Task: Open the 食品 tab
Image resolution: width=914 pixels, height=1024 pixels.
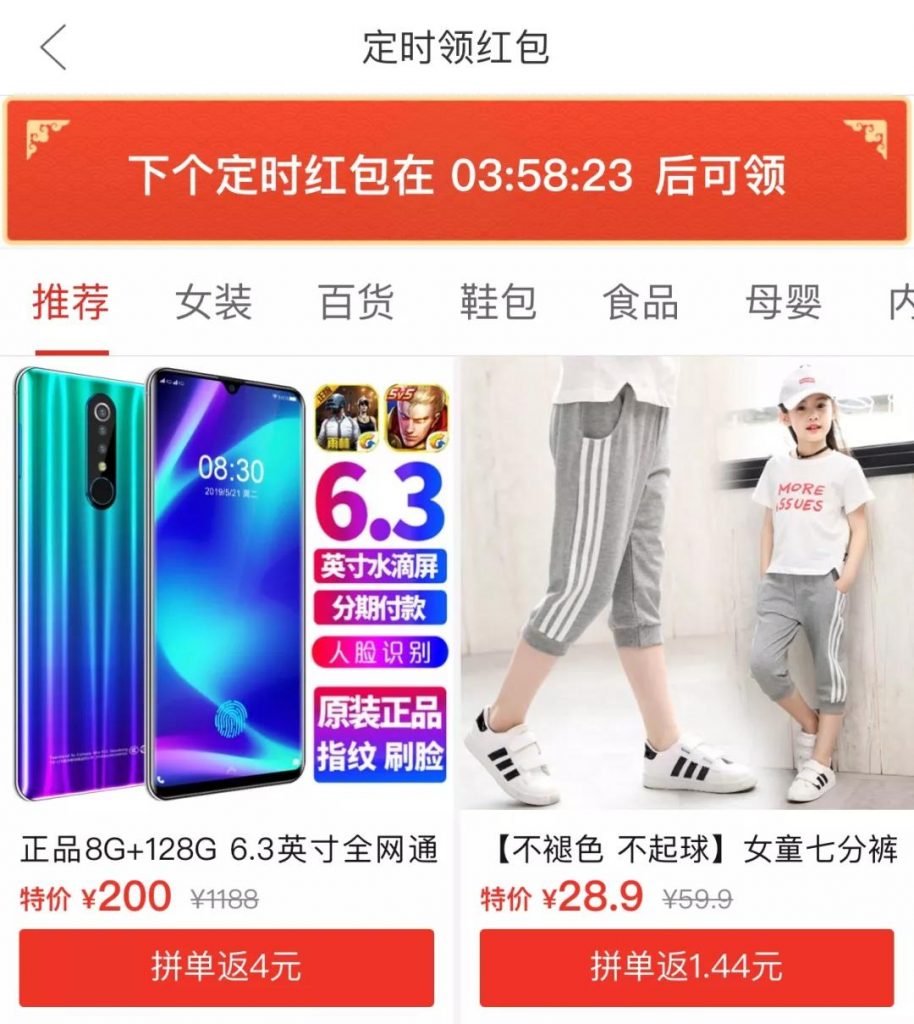Action: pos(641,302)
